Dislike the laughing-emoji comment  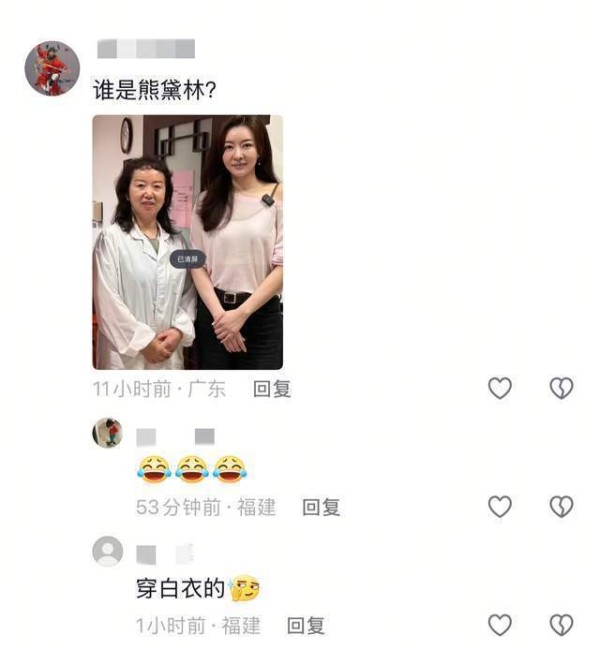tap(561, 506)
